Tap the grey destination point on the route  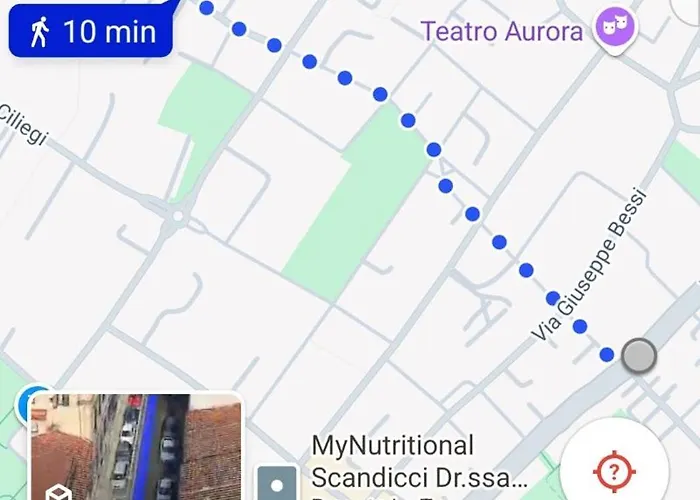click(638, 355)
